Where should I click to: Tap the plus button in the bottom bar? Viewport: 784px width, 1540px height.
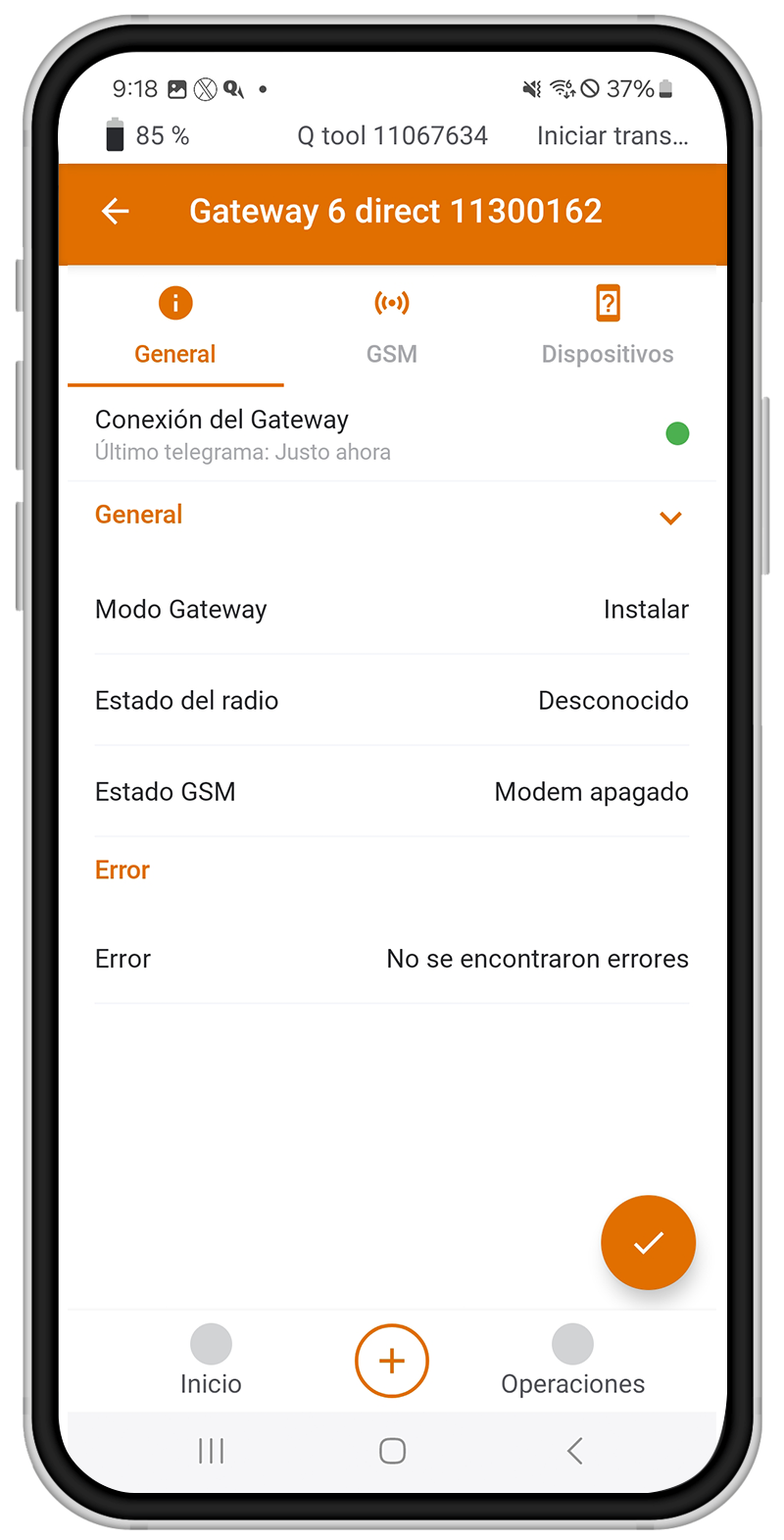click(x=392, y=1361)
